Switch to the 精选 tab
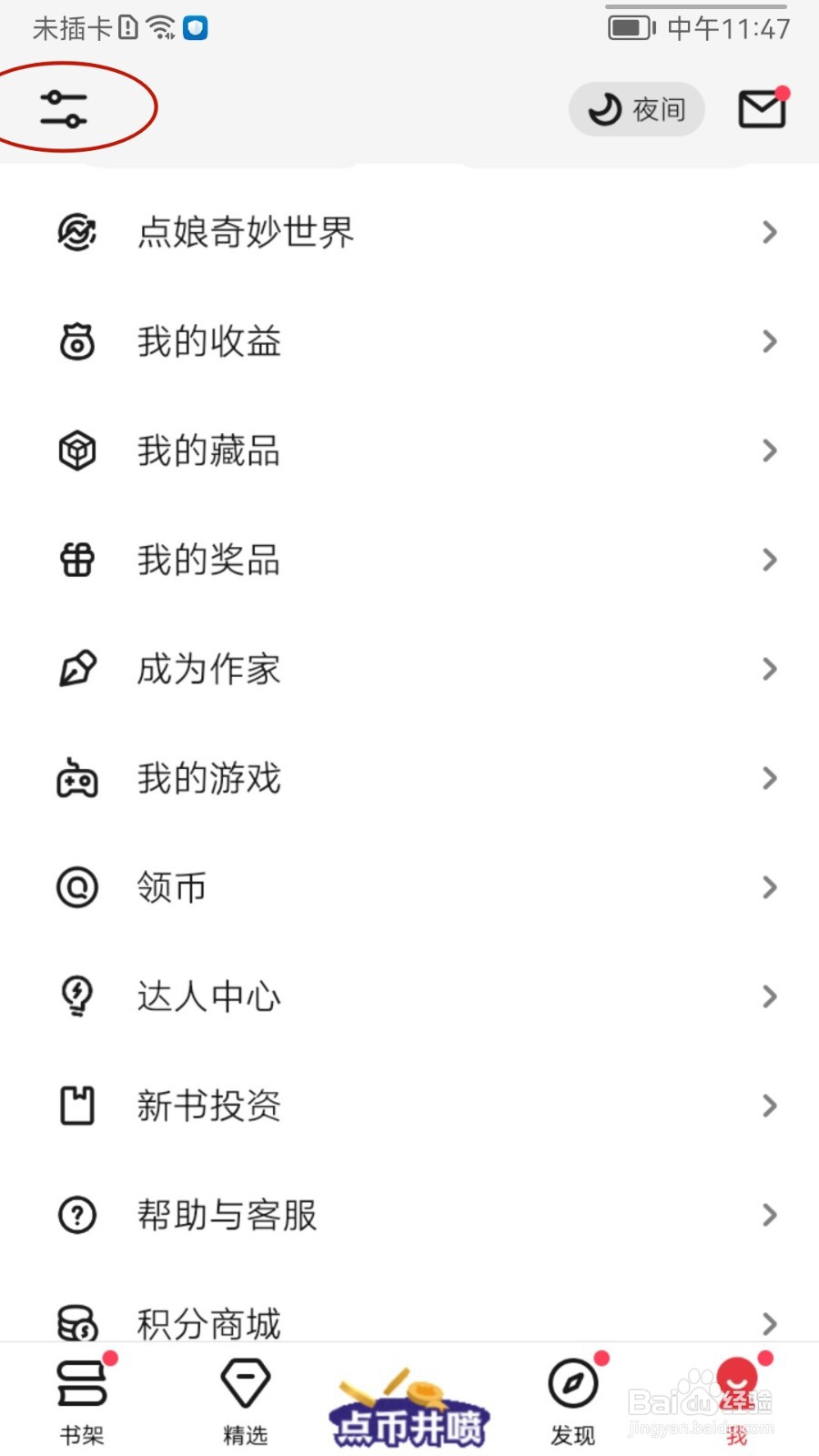This screenshot has width=819, height=1456. tap(246, 1400)
